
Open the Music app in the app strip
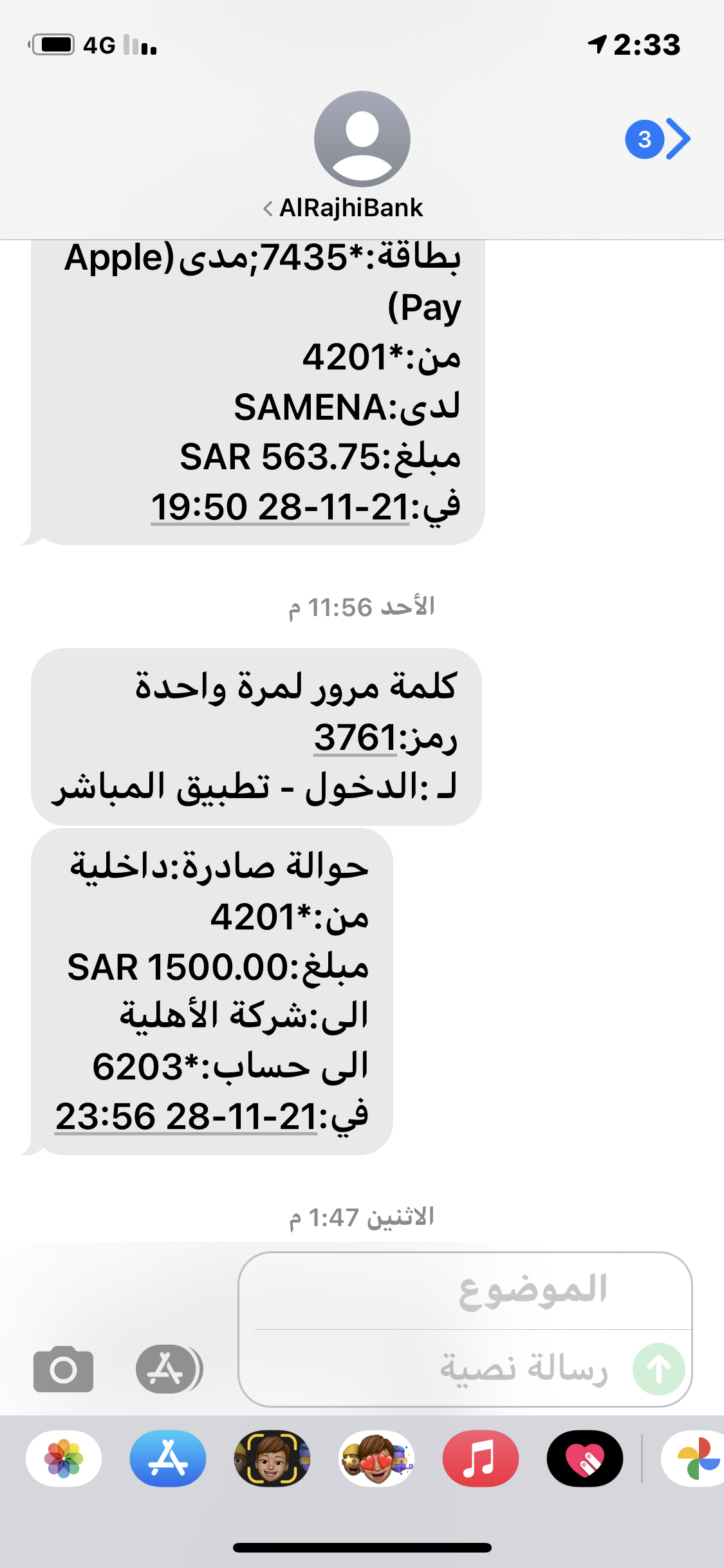tap(481, 1459)
